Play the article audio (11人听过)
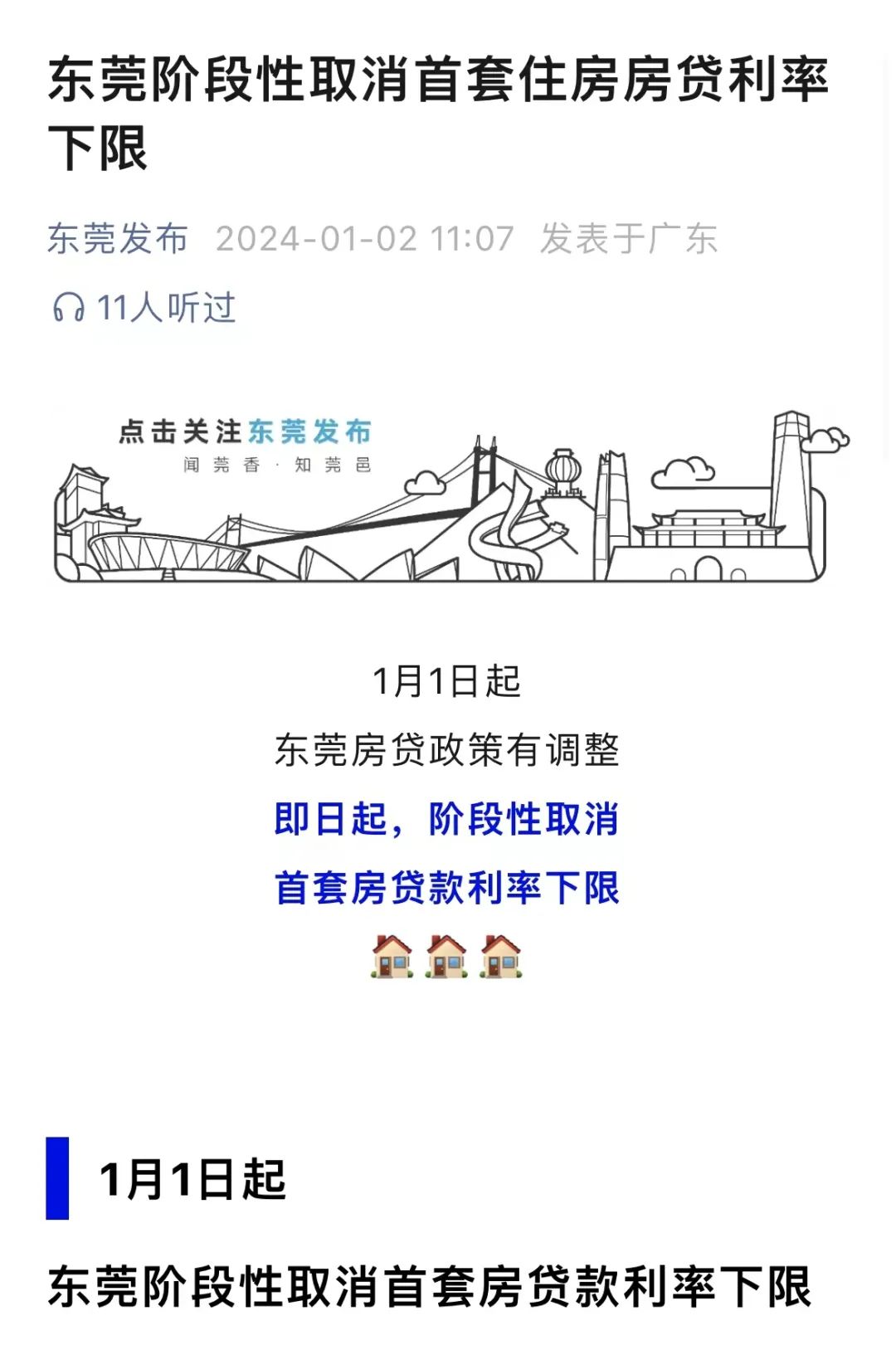The width and height of the screenshot is (896, 1350). [x=144, y=308]
